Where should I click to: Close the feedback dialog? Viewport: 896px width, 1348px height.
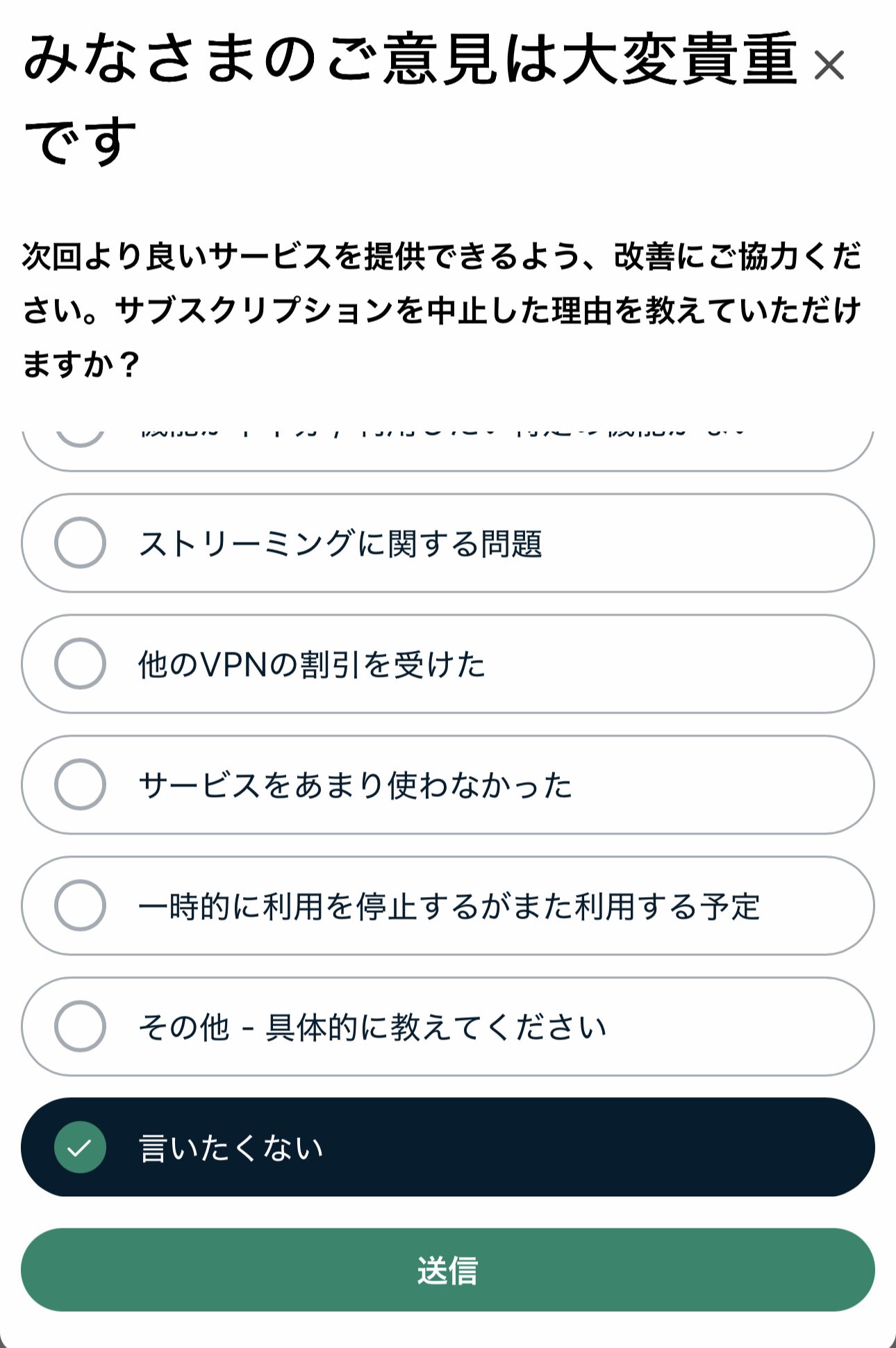point(829,65)
